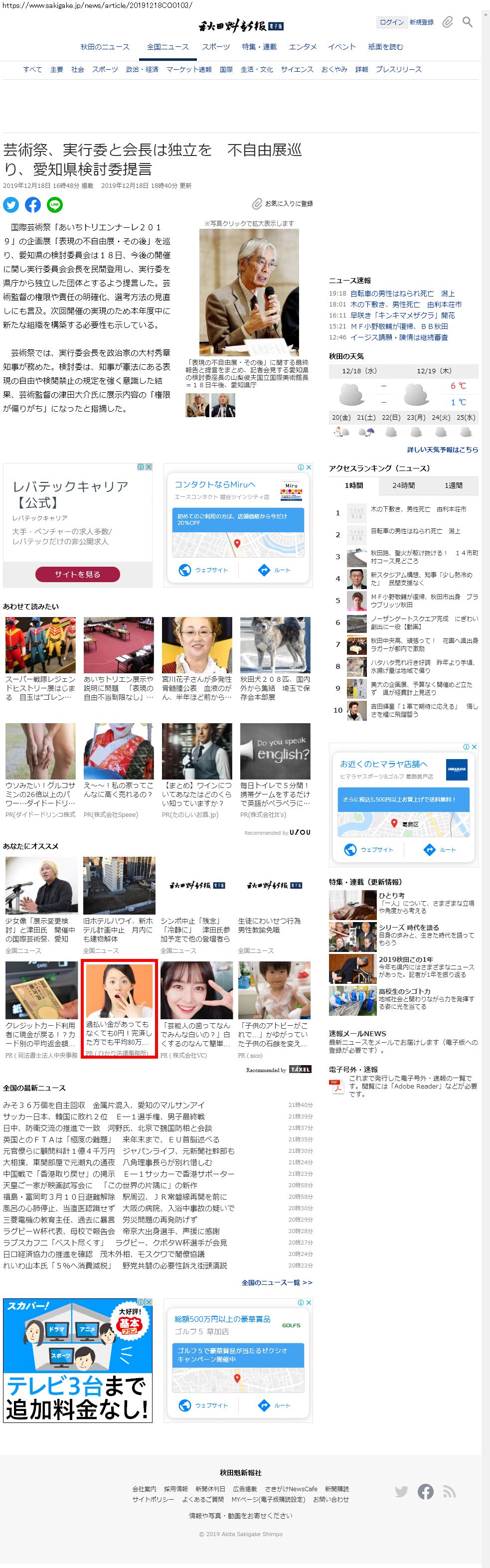Open the スポーツ navigation tab
The width and height of the screenshot is (490, 1568).
tap(216, 47)
